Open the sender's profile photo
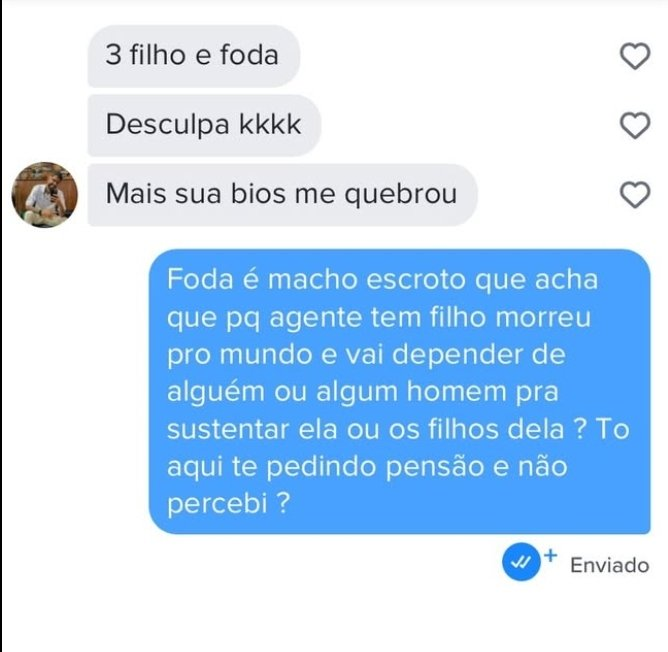Screen dimensions: 668x652 [x=44, y=195]
